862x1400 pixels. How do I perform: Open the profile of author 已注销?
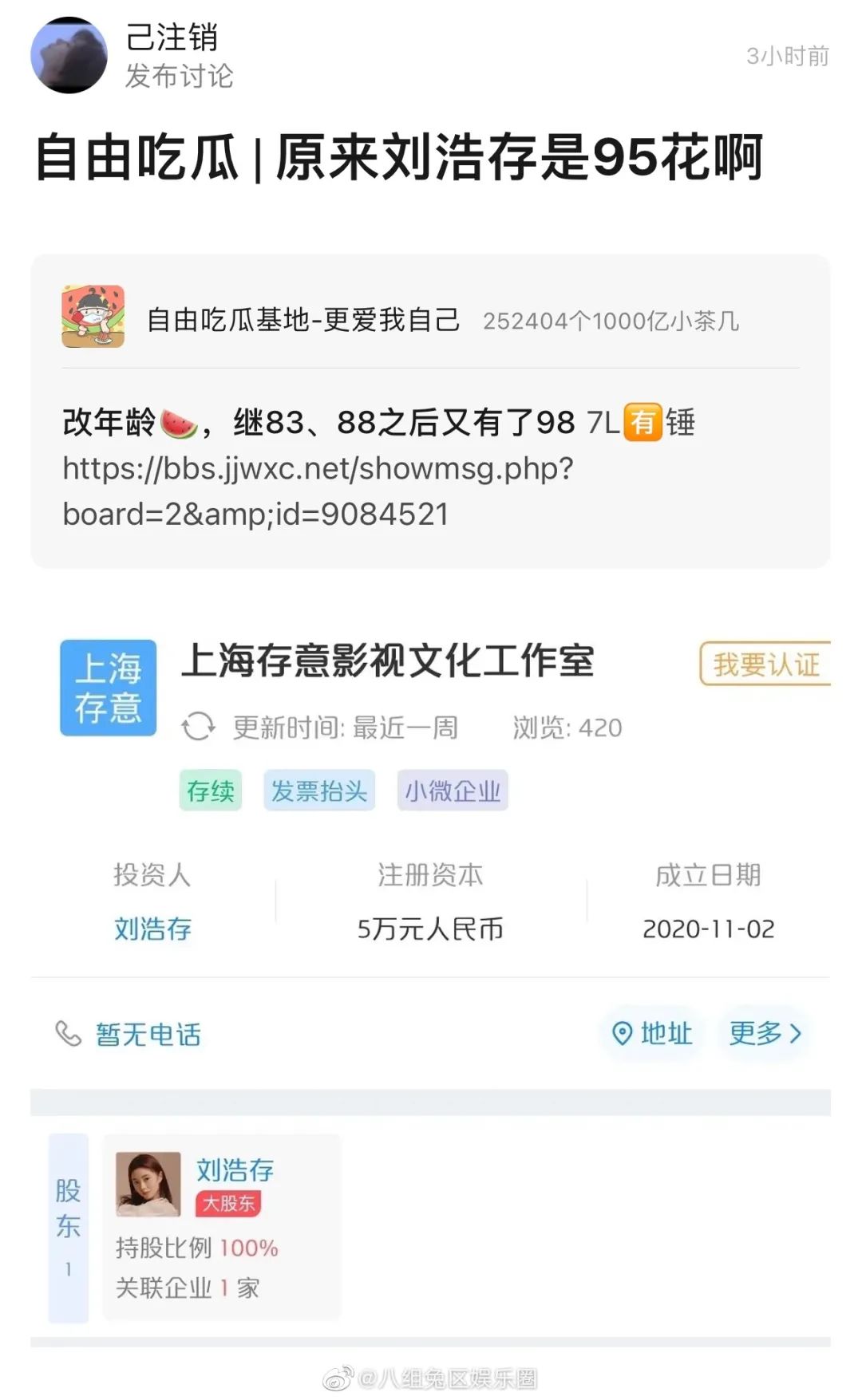click(x=69, y=56)
